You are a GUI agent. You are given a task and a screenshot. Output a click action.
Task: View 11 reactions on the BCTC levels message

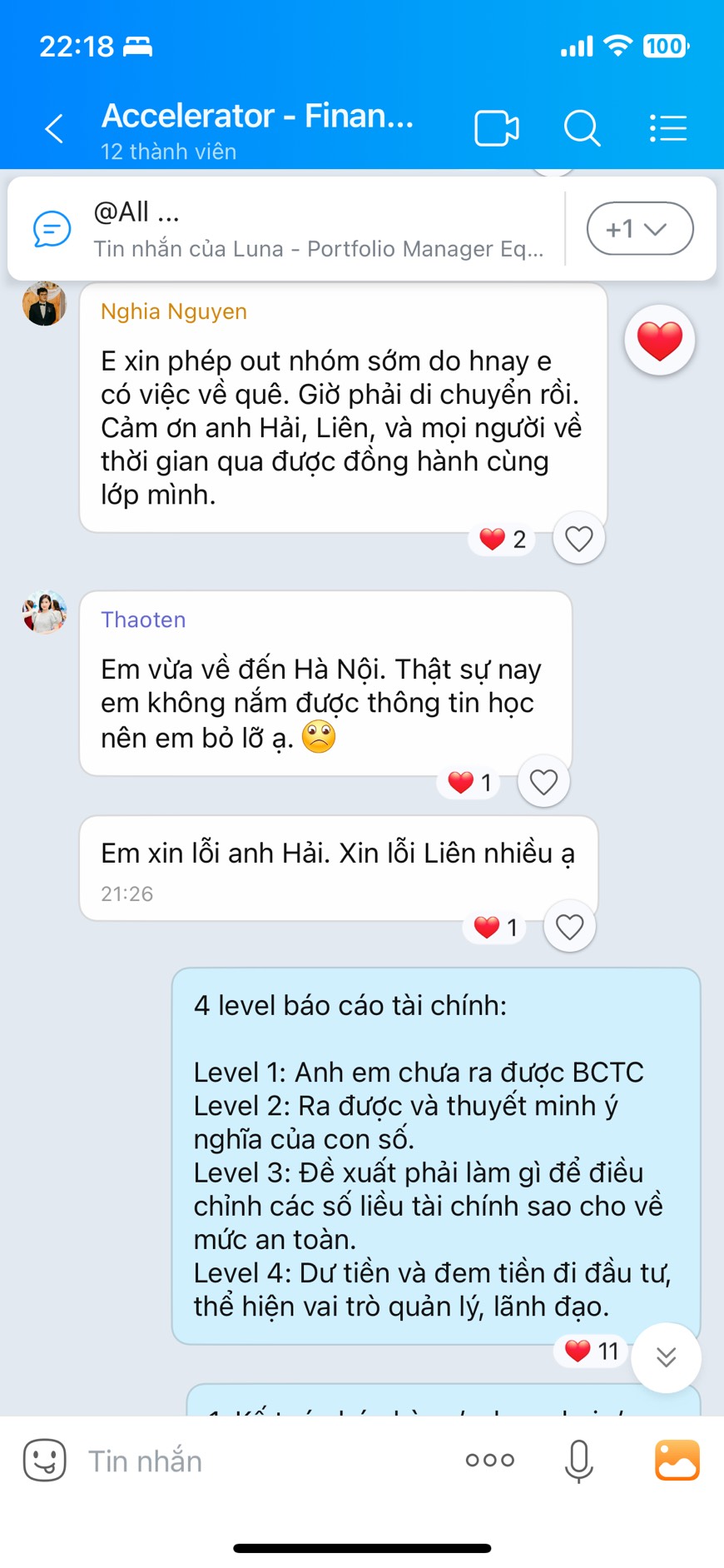coord(592,1351)
